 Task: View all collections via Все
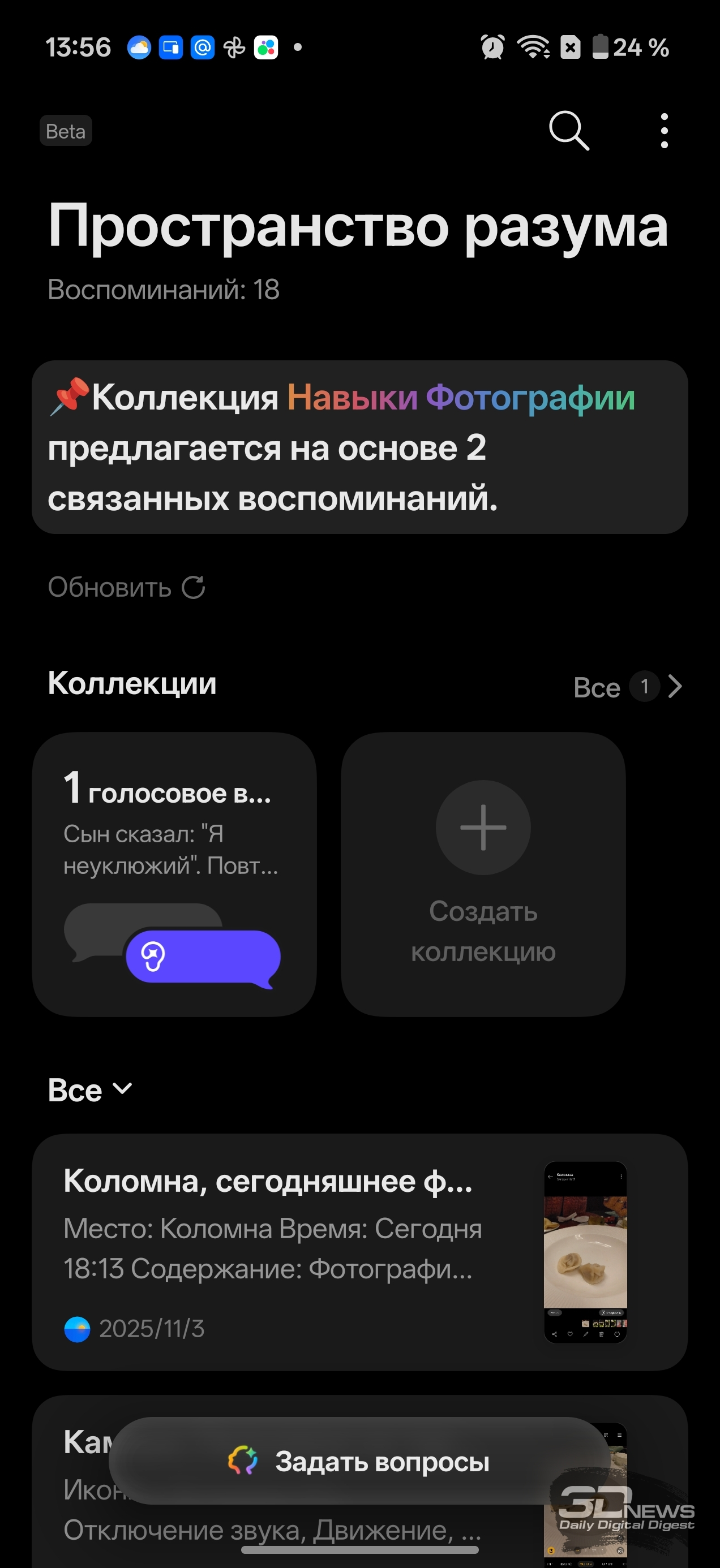(627, 687)
